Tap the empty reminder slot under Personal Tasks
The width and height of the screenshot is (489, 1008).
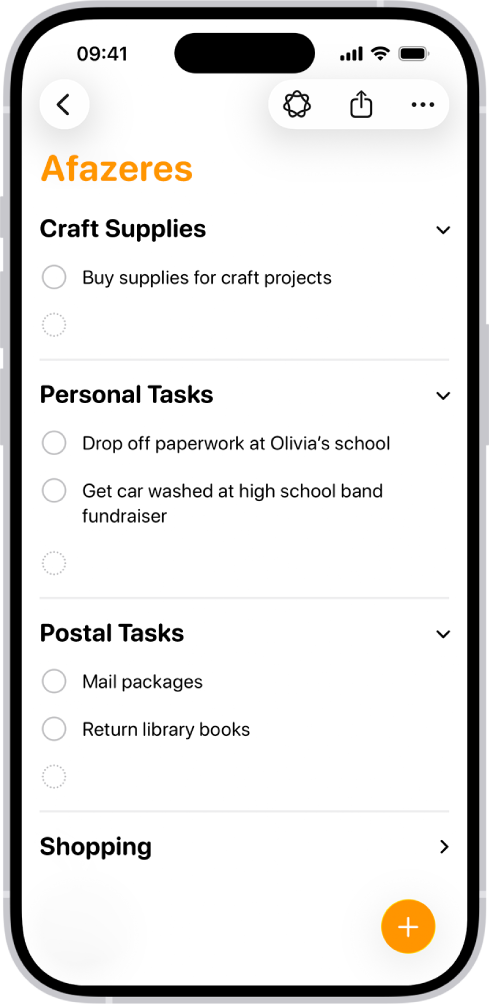54,564
